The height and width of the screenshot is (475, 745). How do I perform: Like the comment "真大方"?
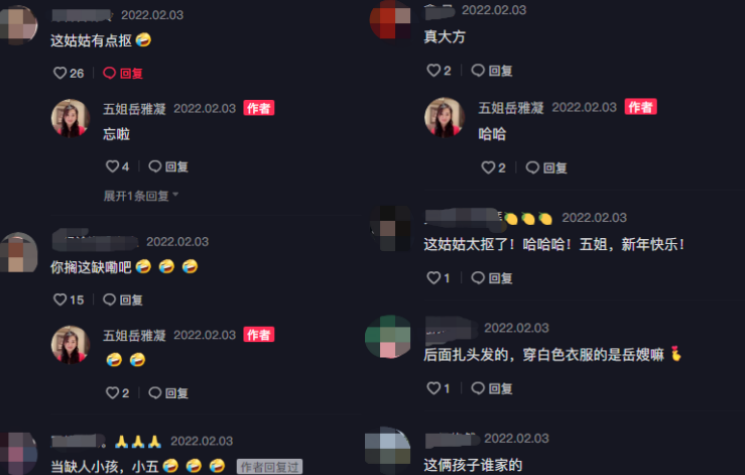pyautogui.click(x=433, y=70)
